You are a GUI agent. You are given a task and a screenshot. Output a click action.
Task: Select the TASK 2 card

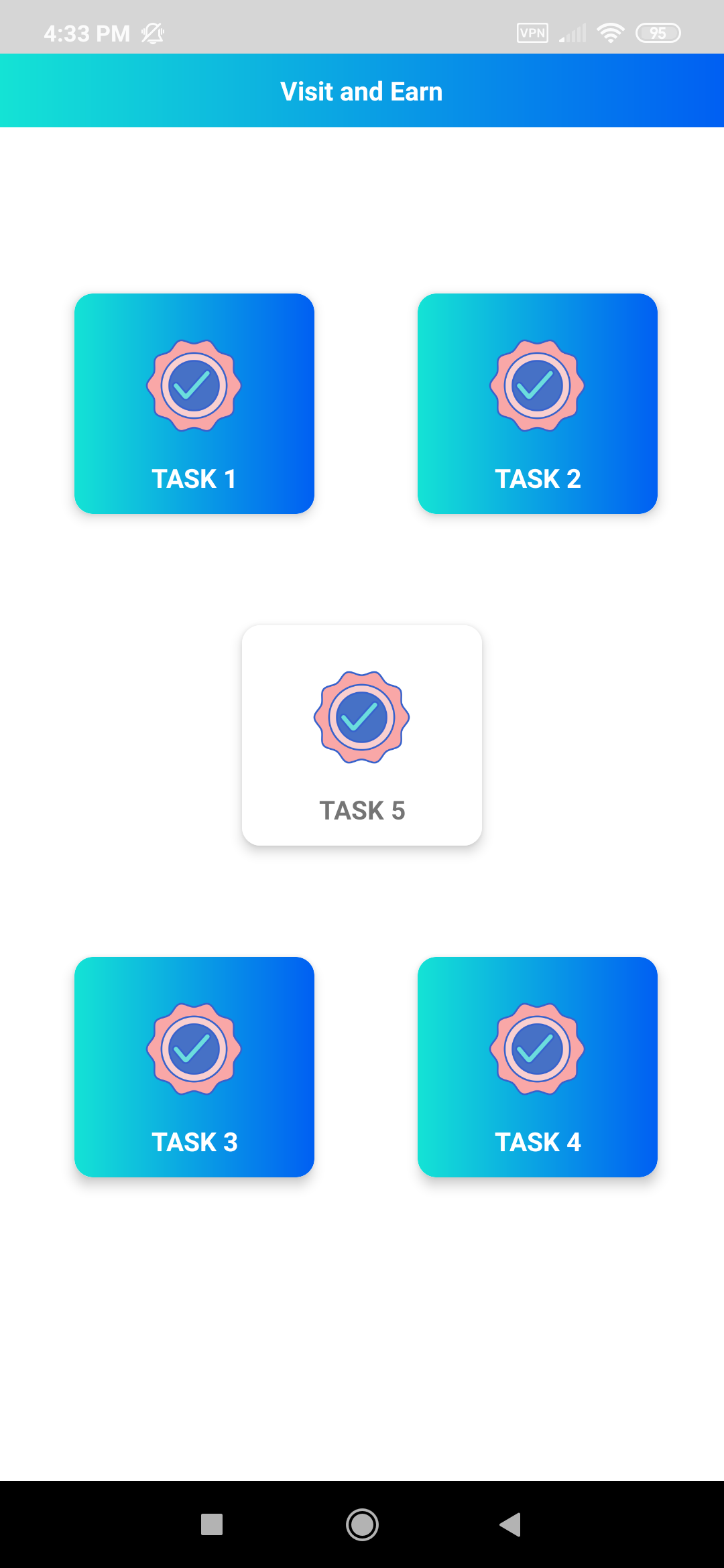537,403
